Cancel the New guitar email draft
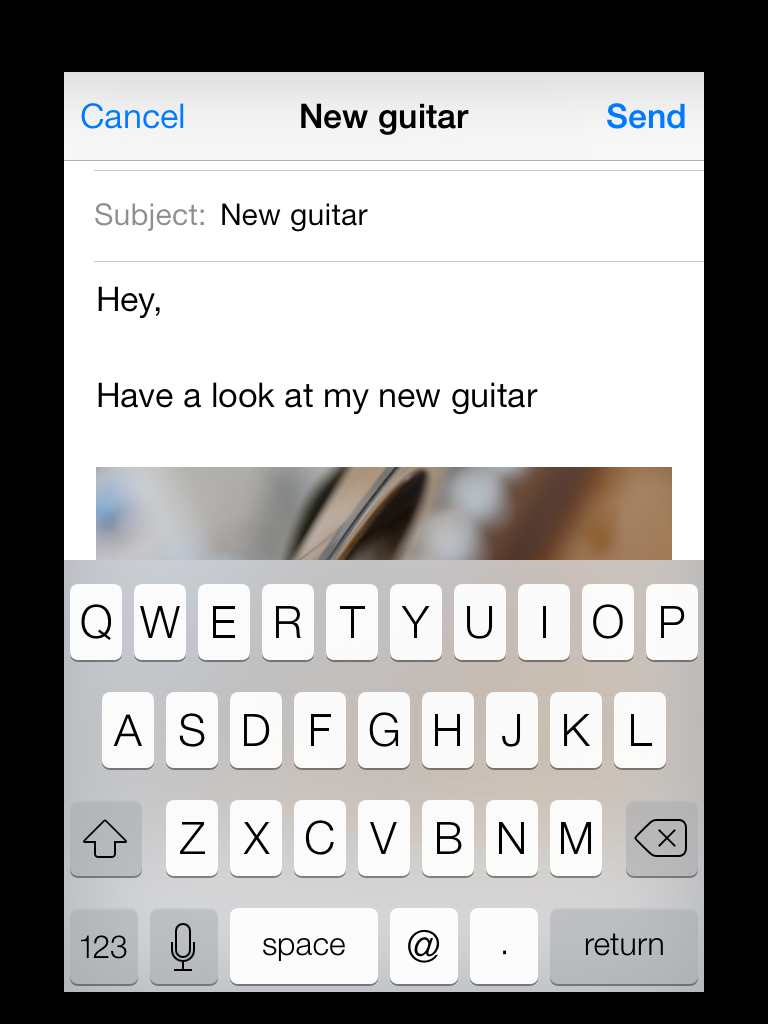 pyautogui.click(x=132, y=117)
